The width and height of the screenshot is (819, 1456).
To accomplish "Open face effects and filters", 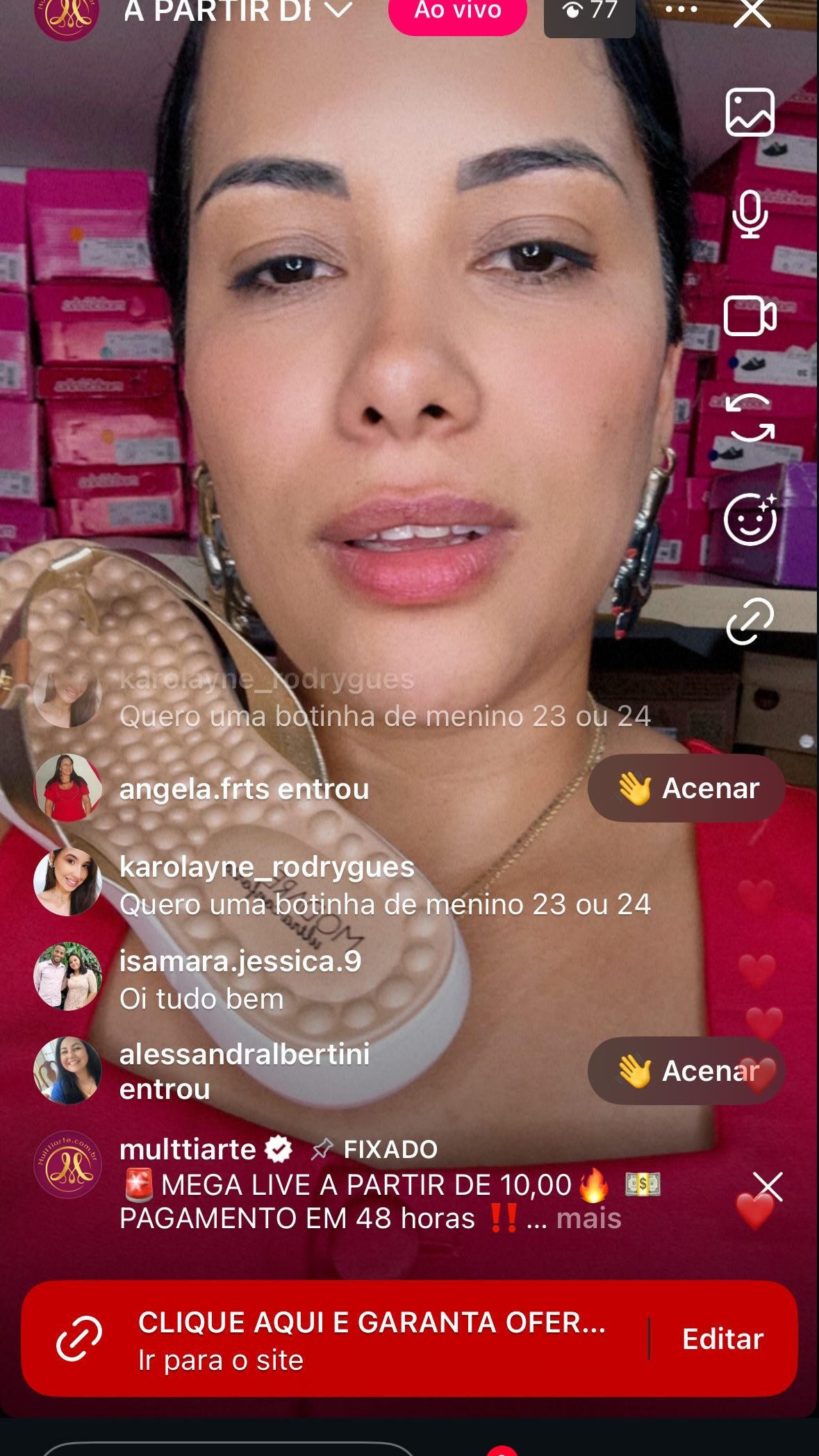I will point(750,520).
